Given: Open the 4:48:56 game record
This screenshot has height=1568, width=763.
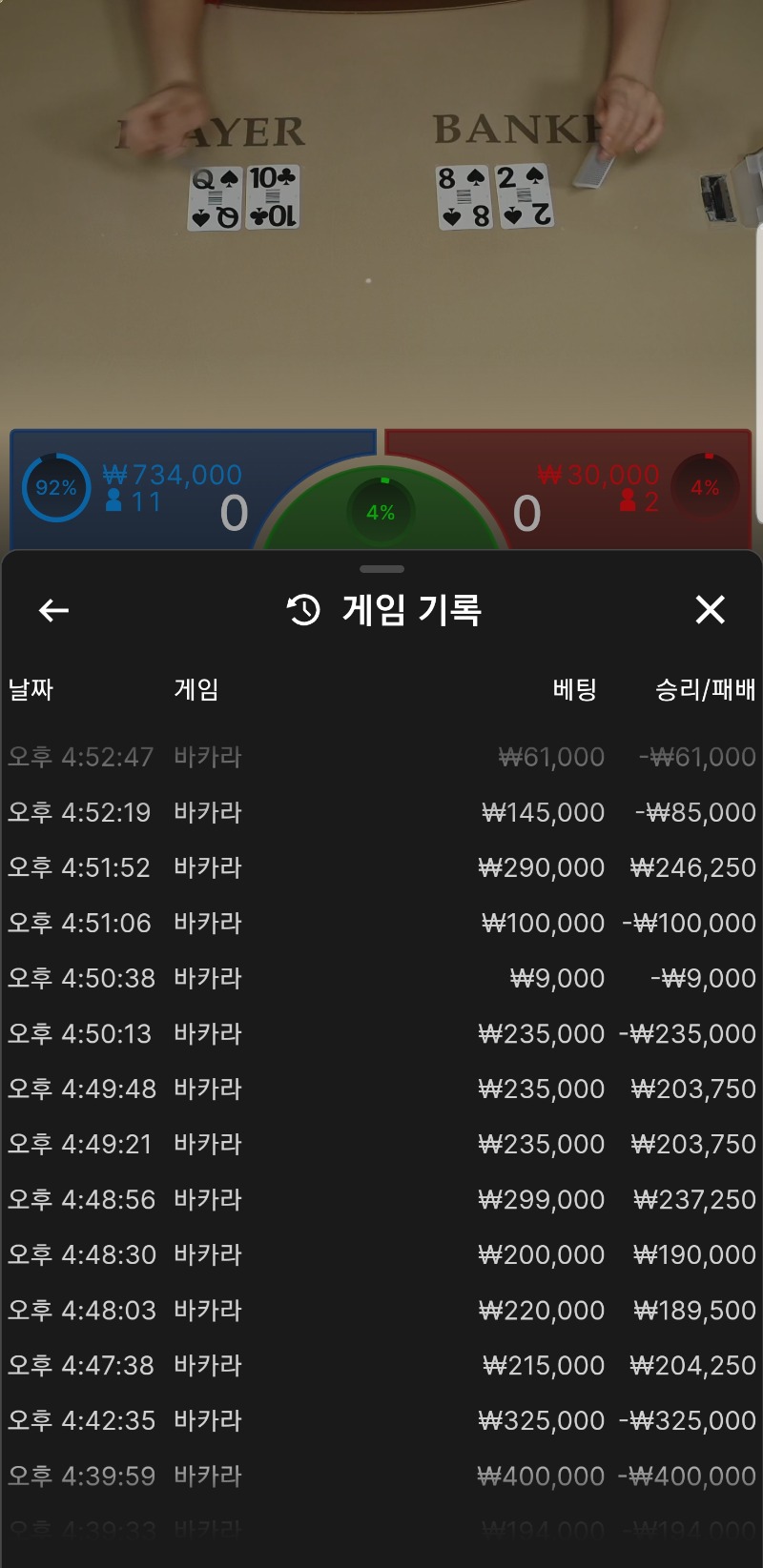Looking at the screenshot, I should tap(381, 1199).
